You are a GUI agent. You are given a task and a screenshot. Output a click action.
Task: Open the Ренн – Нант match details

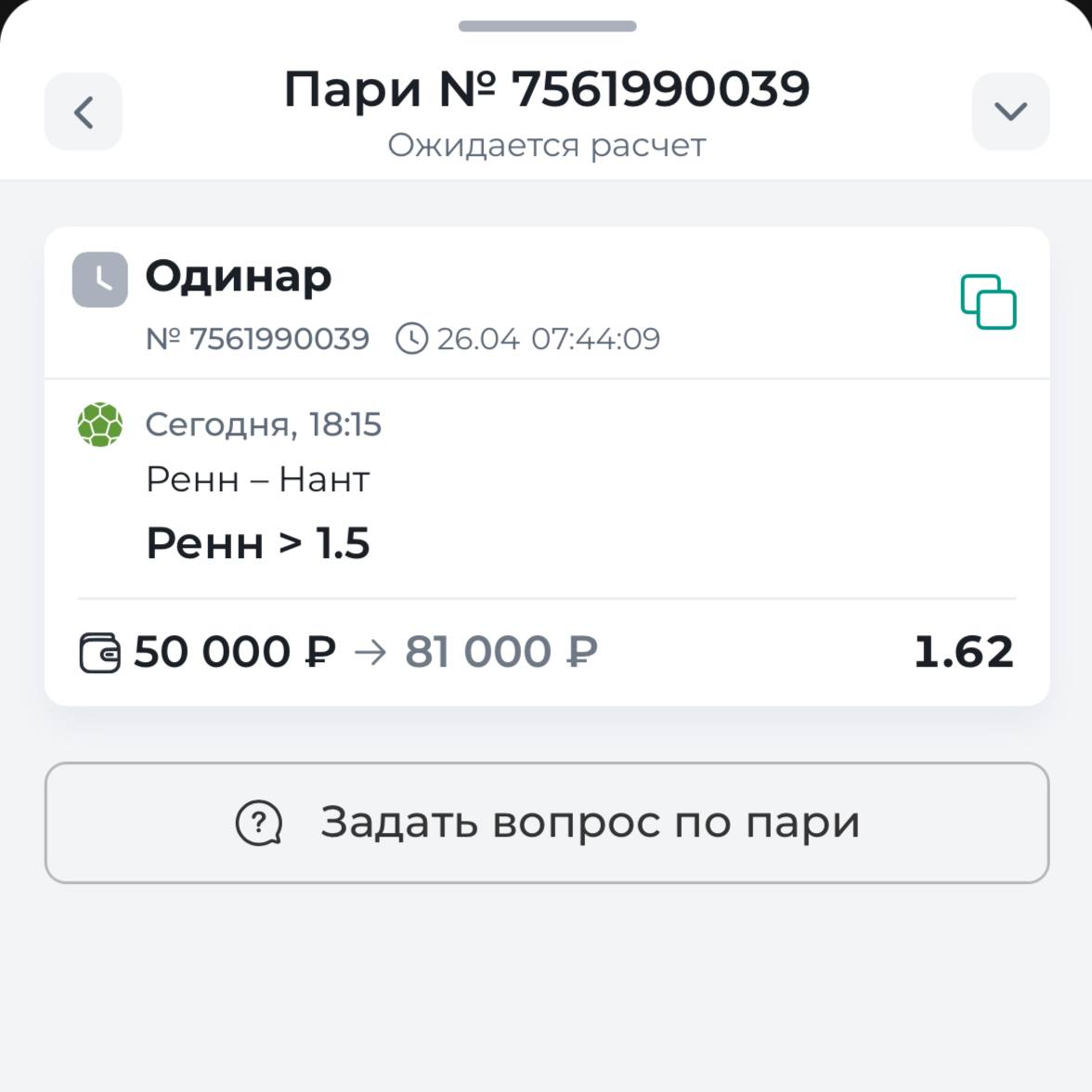pos(258,480)
